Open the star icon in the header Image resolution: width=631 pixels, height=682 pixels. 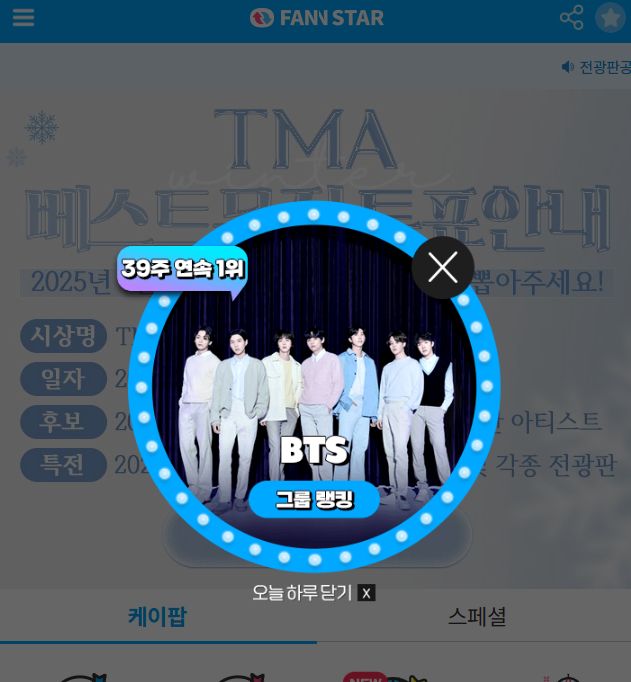coord(610,18)
